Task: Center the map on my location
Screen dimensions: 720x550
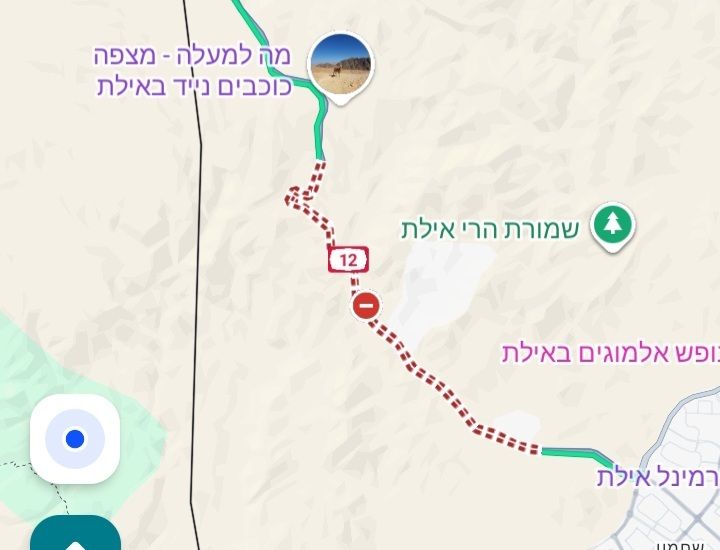Action: 75,439
